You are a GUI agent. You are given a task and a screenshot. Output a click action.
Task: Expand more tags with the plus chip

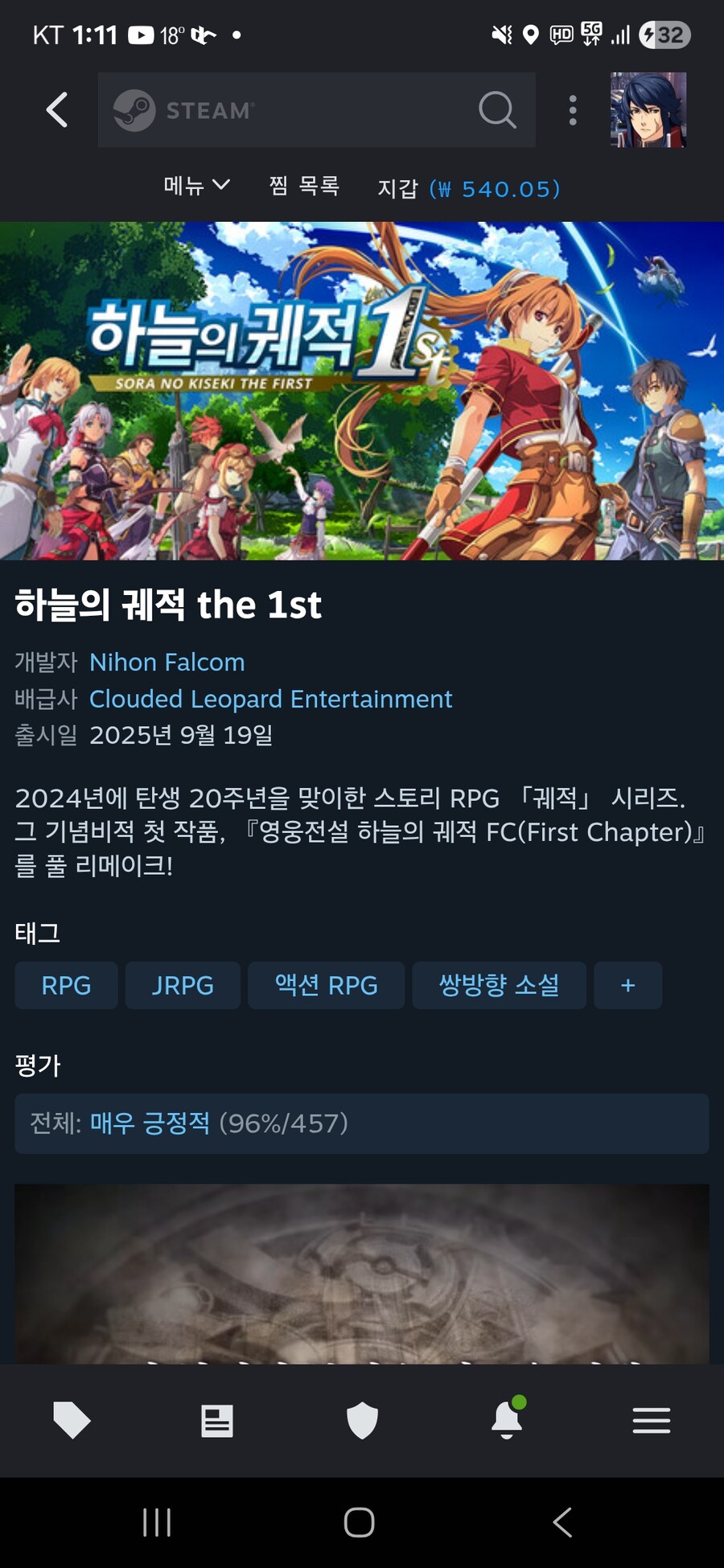(627, 985)
